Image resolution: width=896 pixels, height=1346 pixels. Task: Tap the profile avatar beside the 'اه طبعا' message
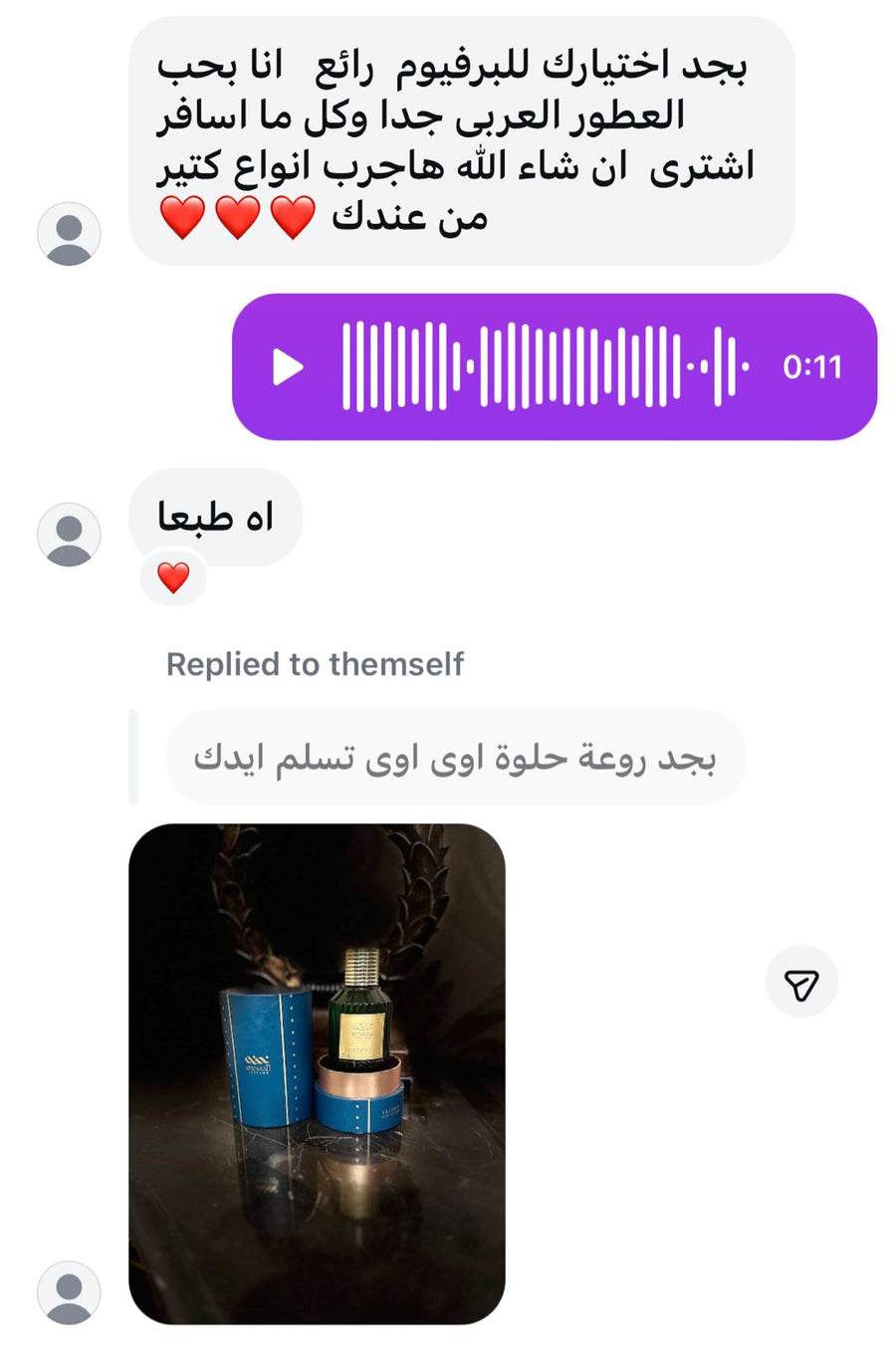click(x=68, y=535)
